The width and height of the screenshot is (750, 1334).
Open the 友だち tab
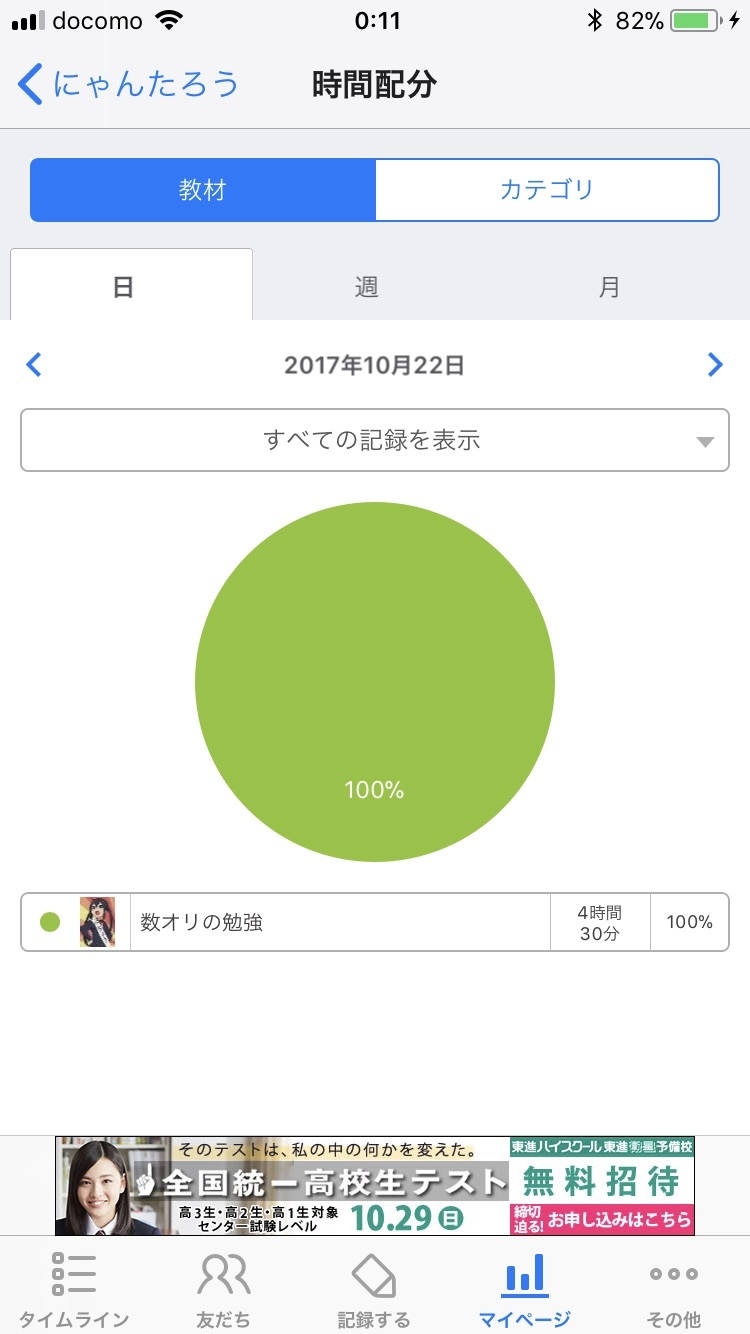click(224, 1289)
